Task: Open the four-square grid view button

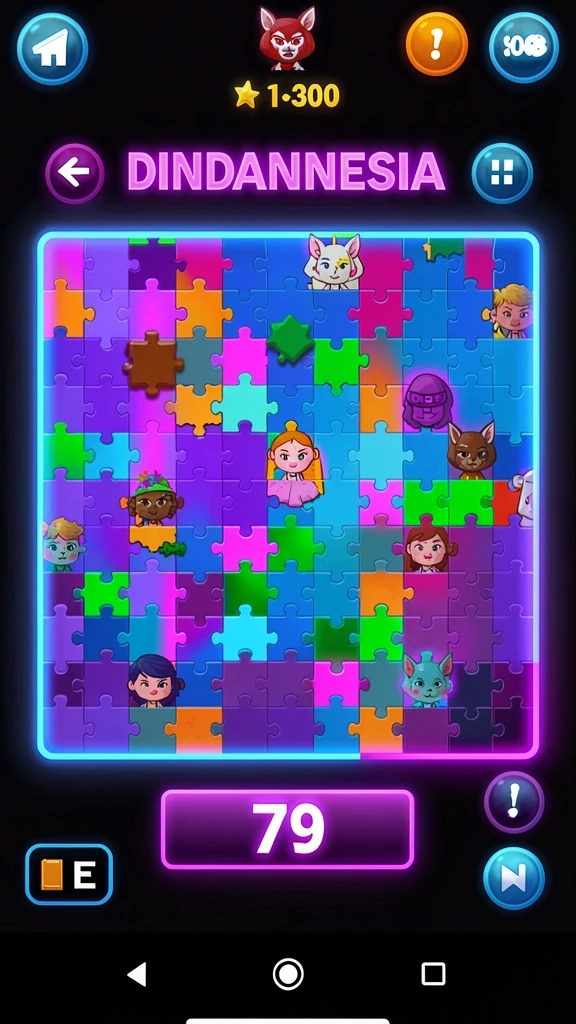Action: (x=502, y=173)
